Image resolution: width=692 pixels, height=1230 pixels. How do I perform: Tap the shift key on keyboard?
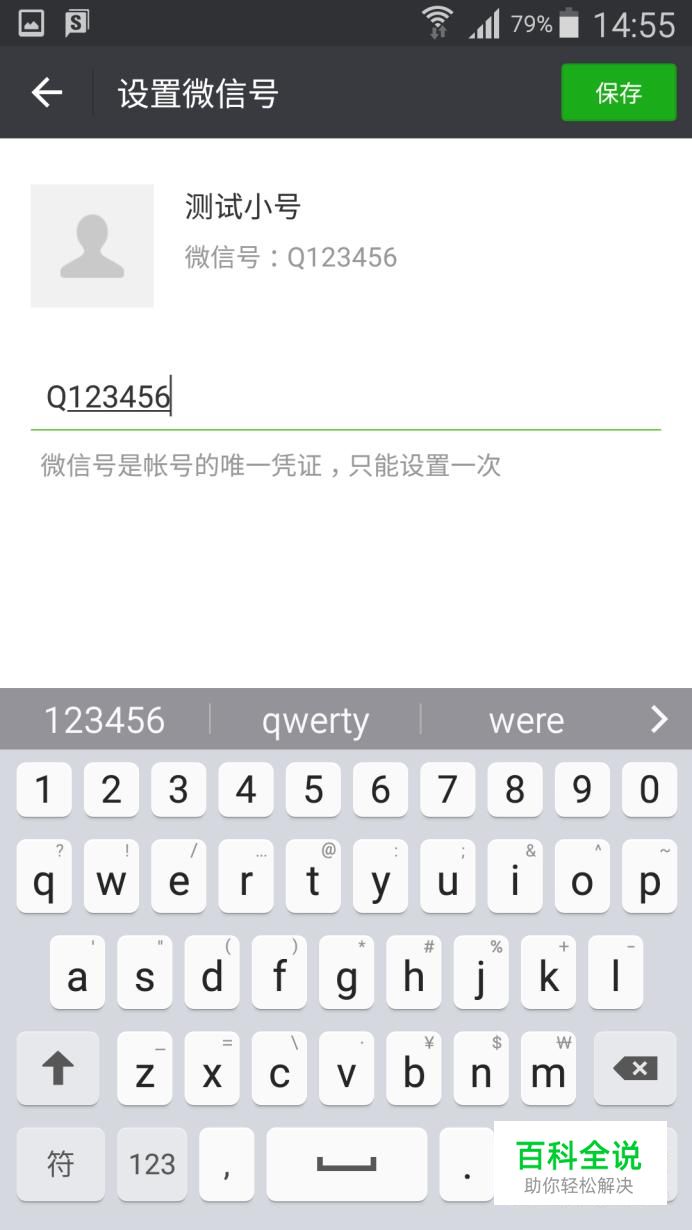point(58,1069)
